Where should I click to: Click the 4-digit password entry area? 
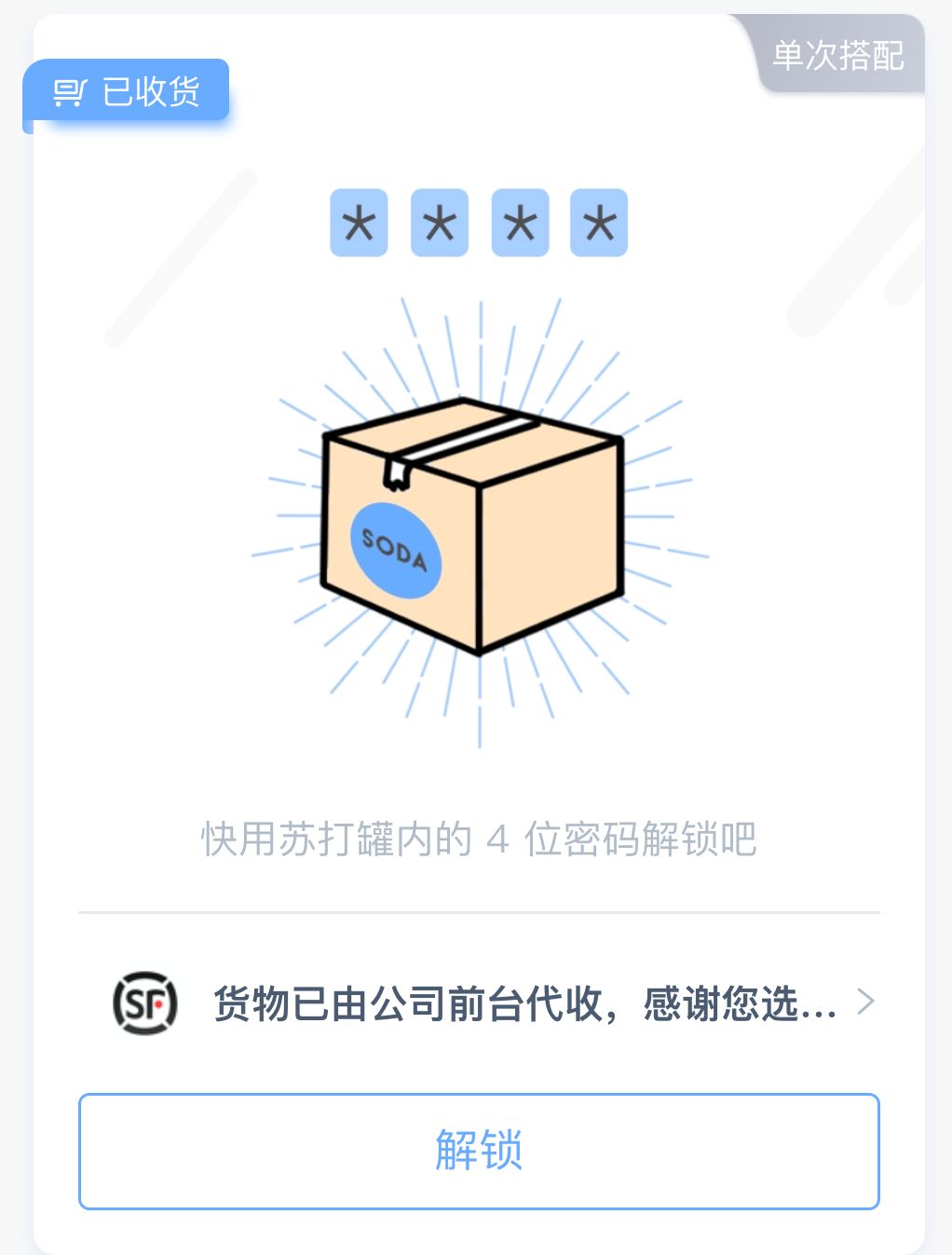(x=478, y=222)
